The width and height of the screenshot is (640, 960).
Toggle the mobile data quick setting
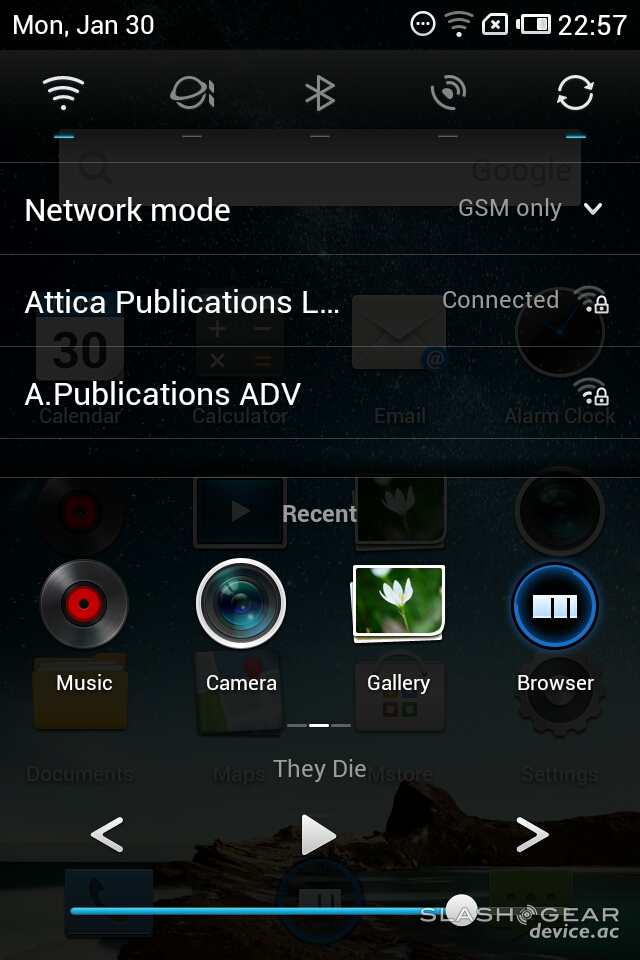click(x=191, y=94)
